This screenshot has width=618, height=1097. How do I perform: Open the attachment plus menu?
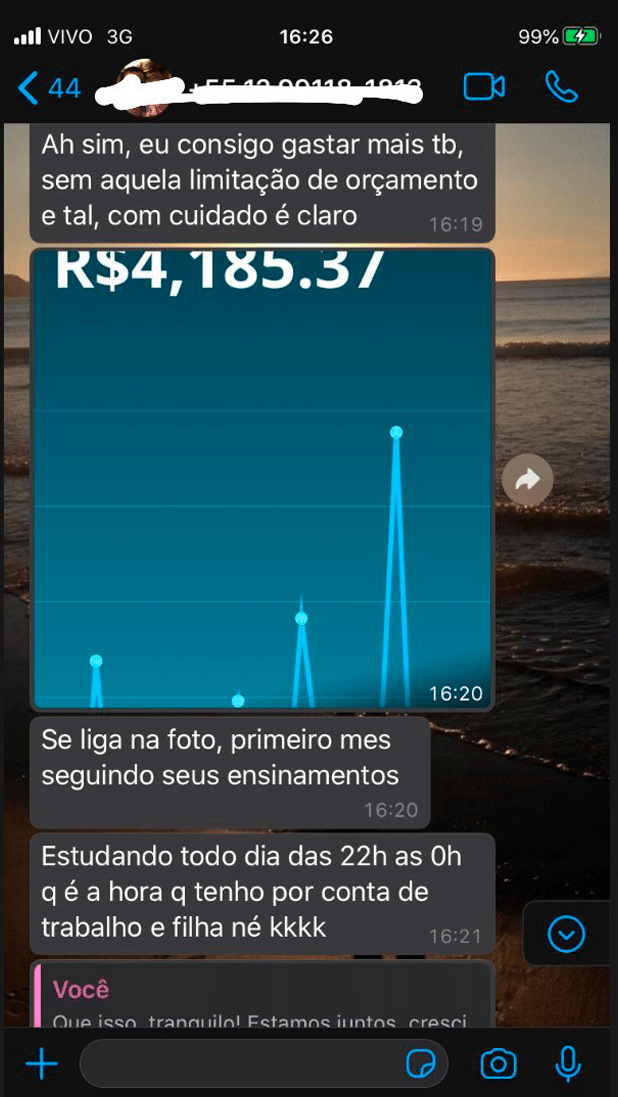[41, 1064]
